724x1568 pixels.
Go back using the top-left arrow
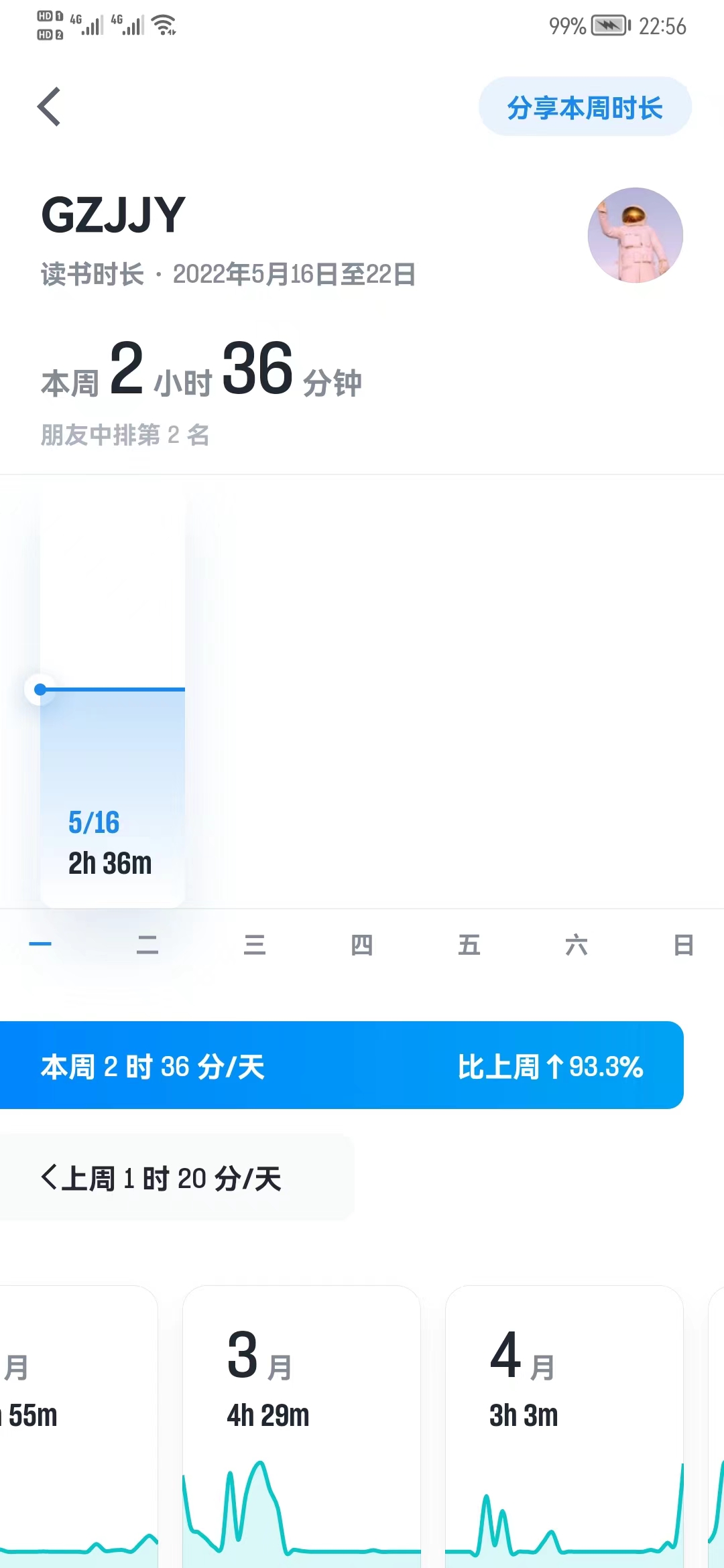pos(49,107)
